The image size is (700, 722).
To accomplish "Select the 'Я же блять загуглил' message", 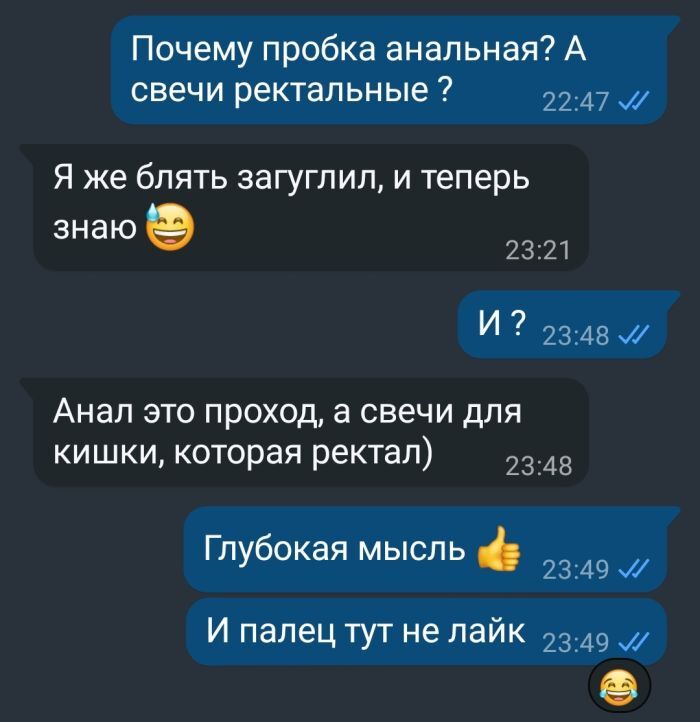I will [x=300, y=205].
